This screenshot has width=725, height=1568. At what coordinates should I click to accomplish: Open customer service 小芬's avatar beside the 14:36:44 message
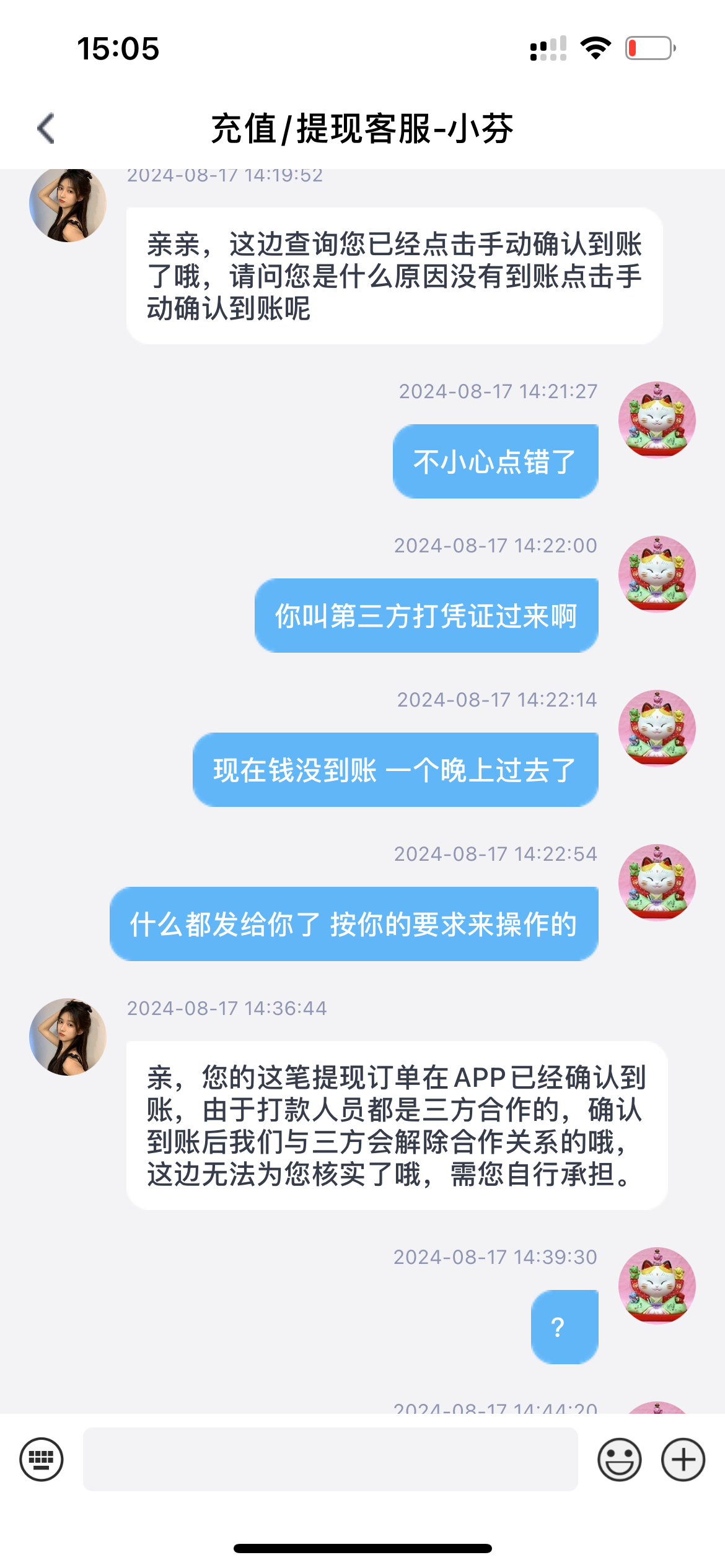click(x=68, y=1037)
